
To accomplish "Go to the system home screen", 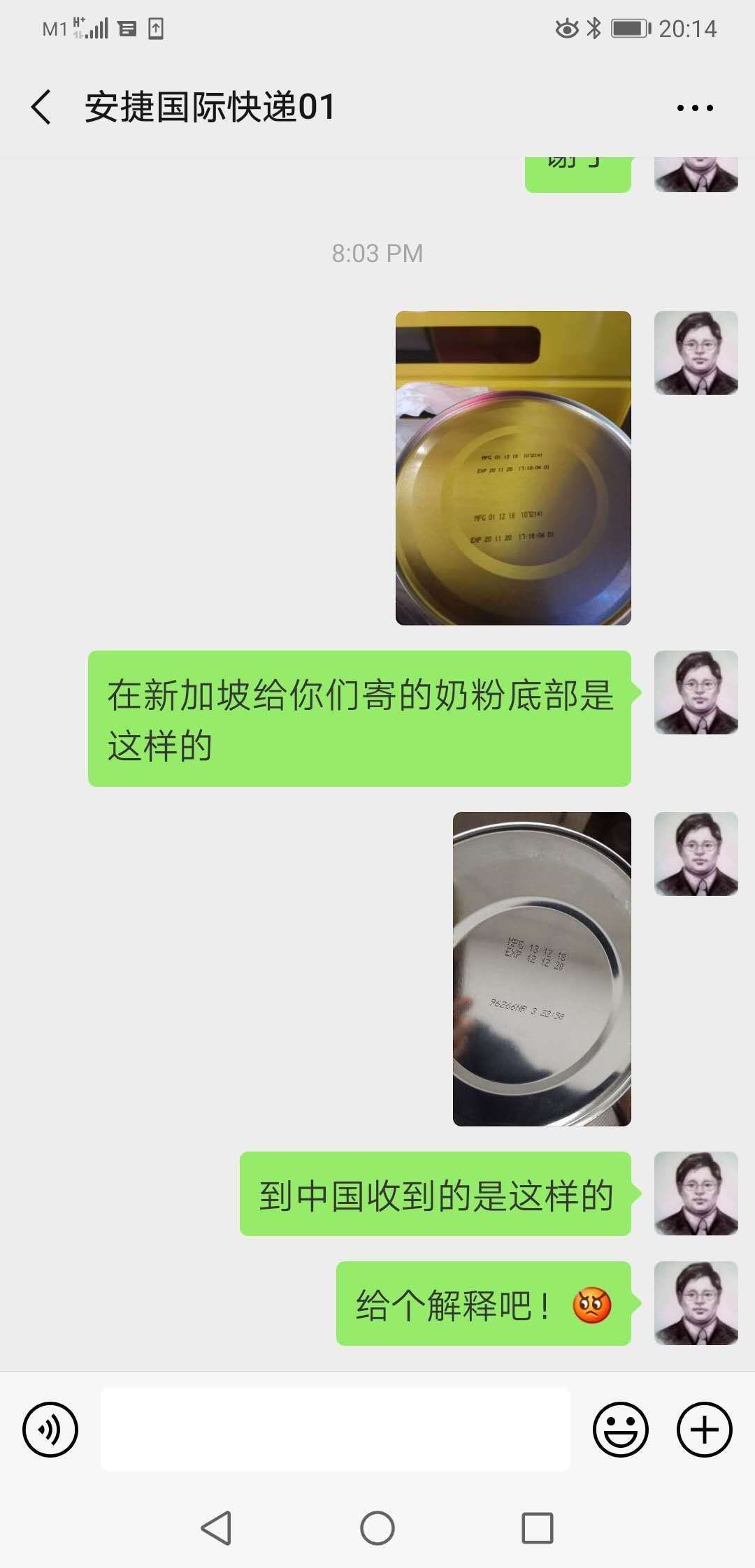I will (377, 1527).
